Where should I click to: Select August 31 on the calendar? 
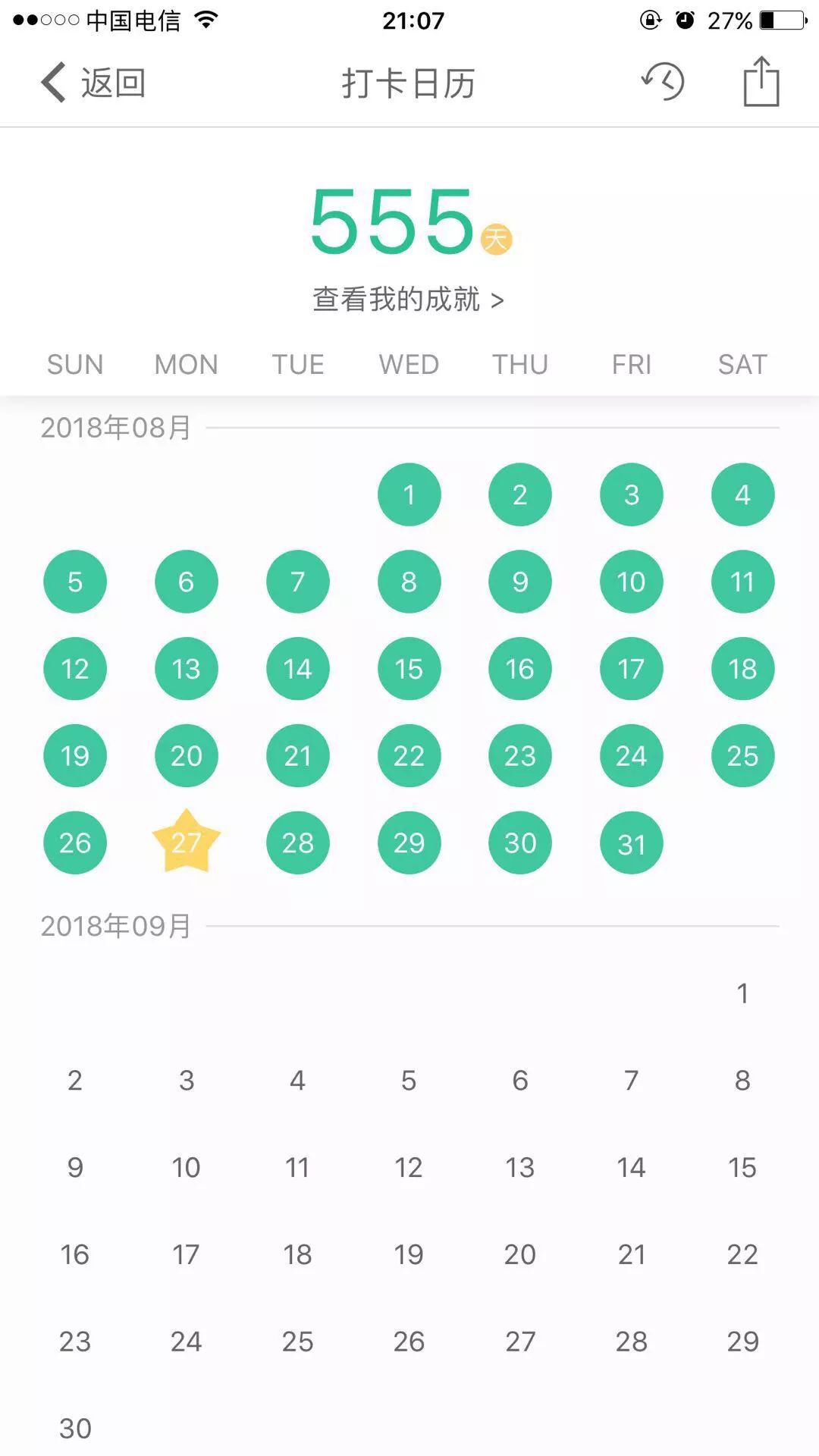pos(632,843)
